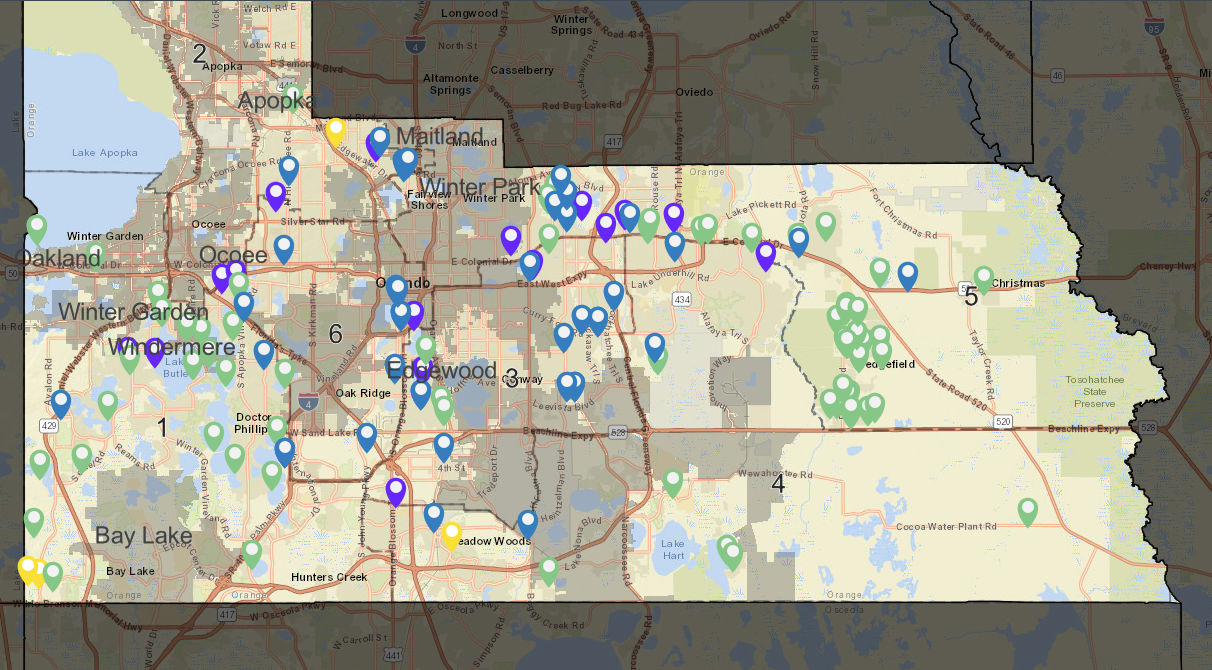The width and height of the screenshot is (1212, 670).
Task: Select the green pin west of Lake Apopka
Action: [x=37, y=228]
